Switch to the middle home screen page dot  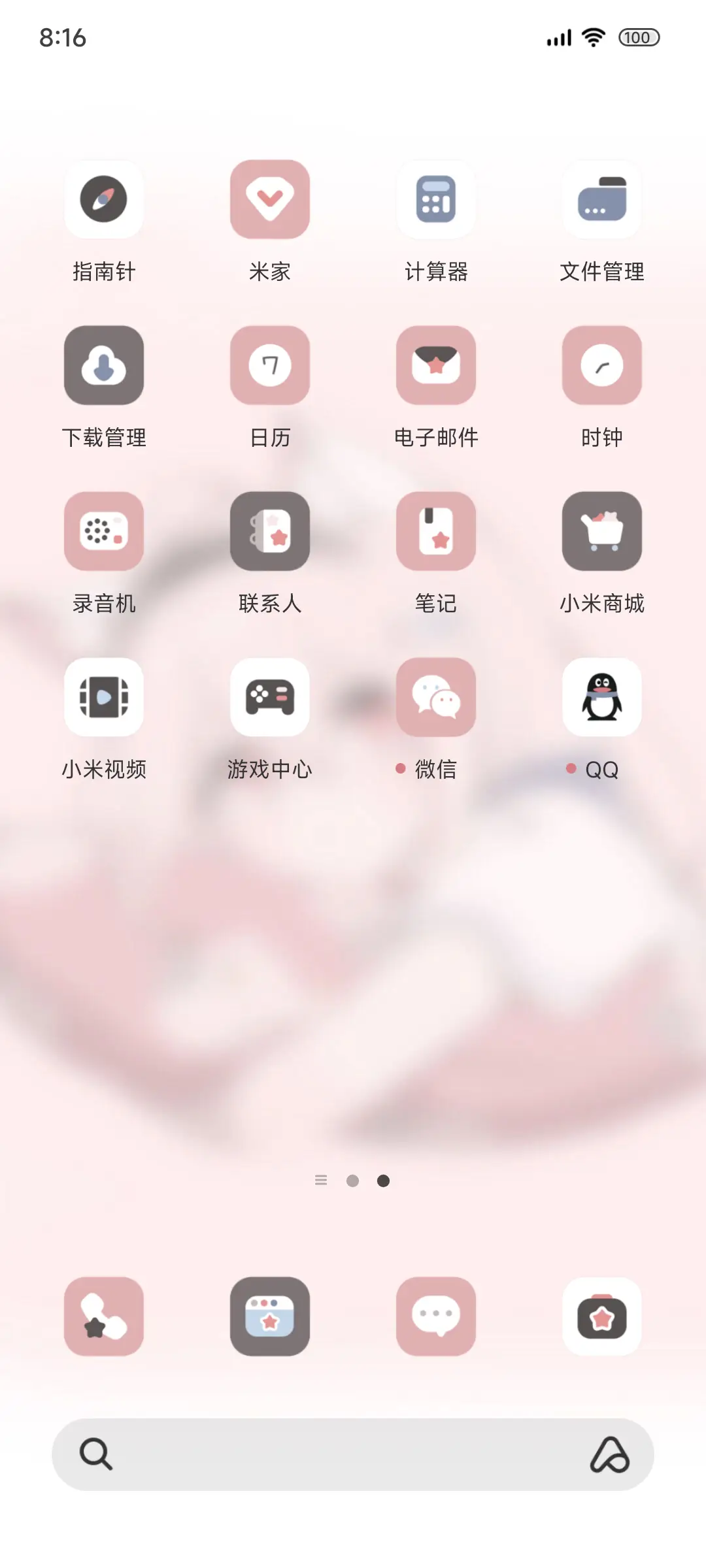pos(354,1180)
